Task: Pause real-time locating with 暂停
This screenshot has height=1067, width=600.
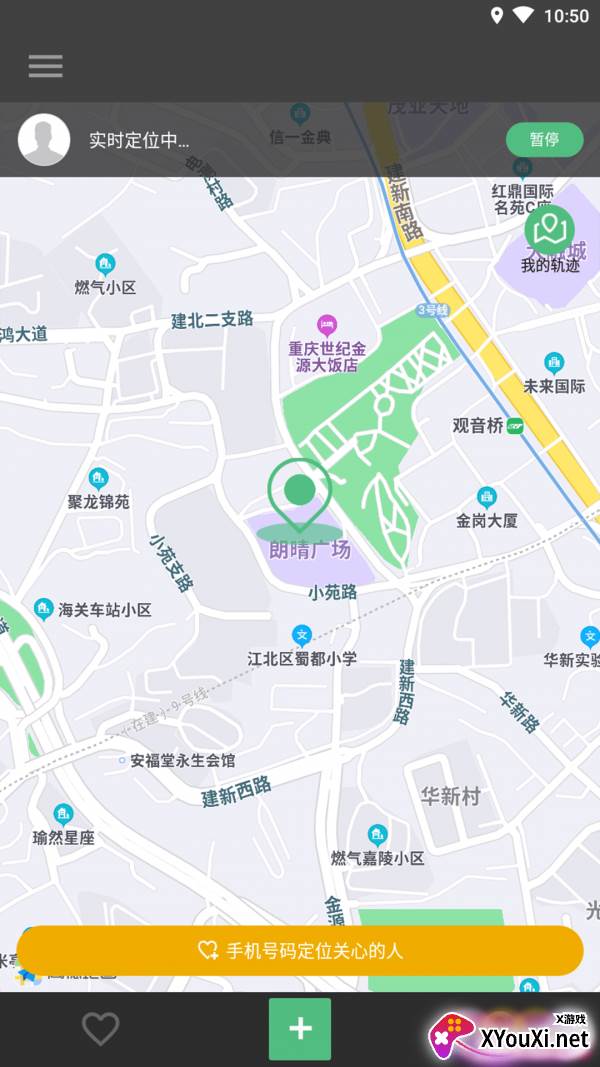Action: pyautogui.click(x=544, y=140)
